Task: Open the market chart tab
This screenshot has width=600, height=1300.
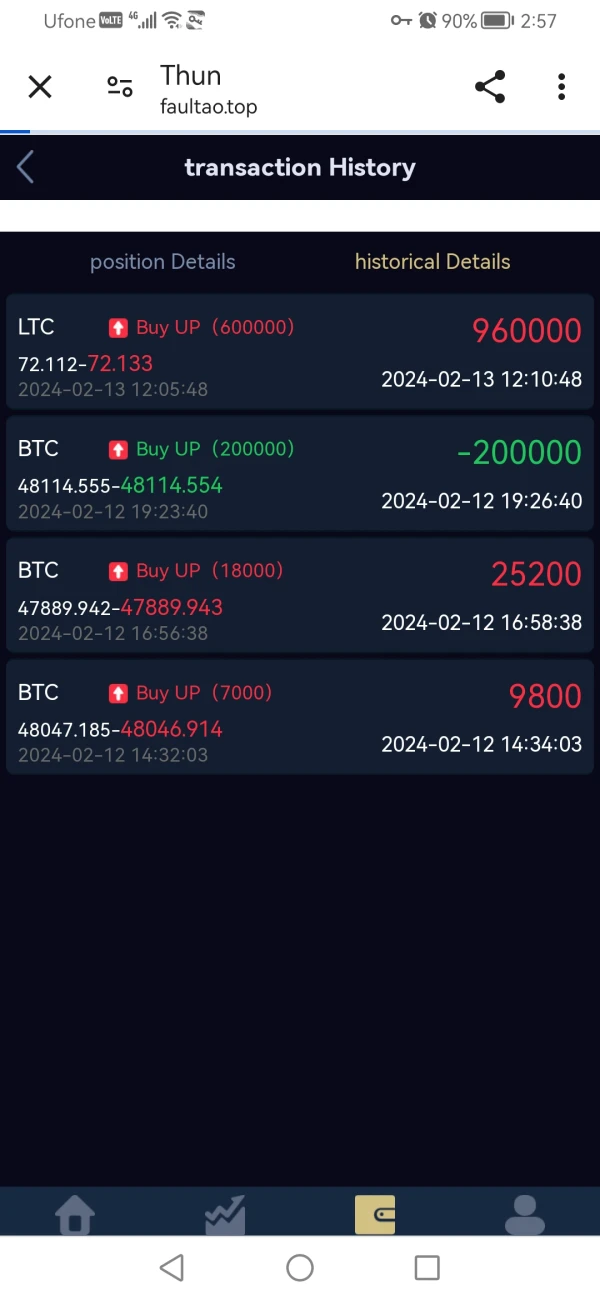Action: tap(225, 1215)
